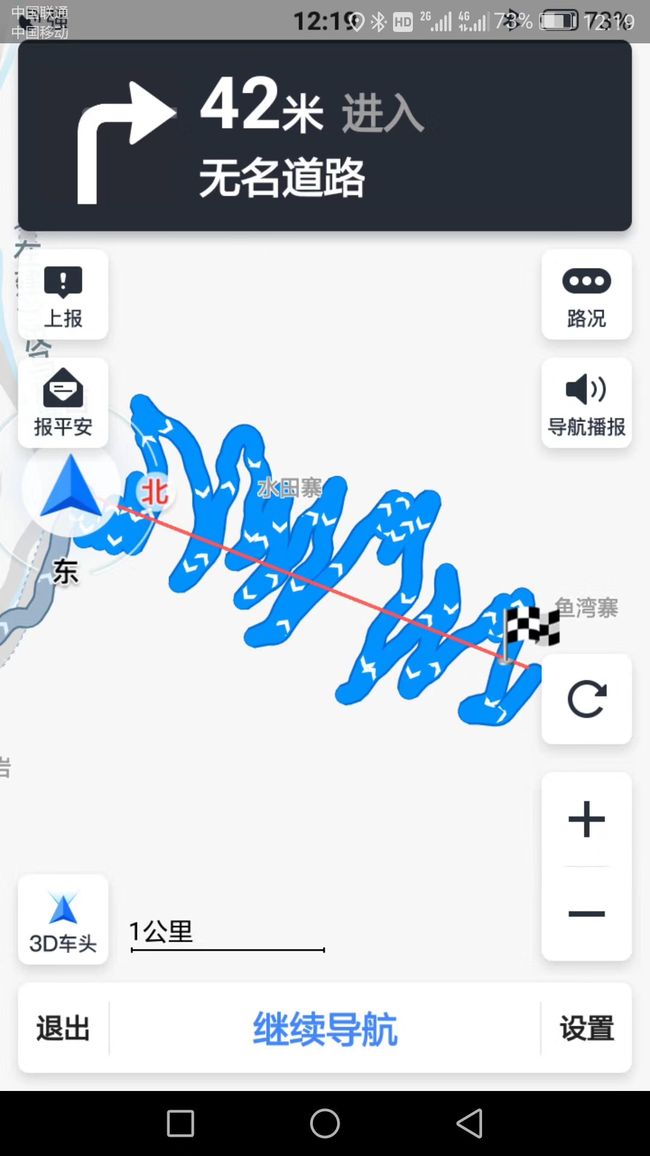Refresh the route with the circular arrow

tap(587, 699)
